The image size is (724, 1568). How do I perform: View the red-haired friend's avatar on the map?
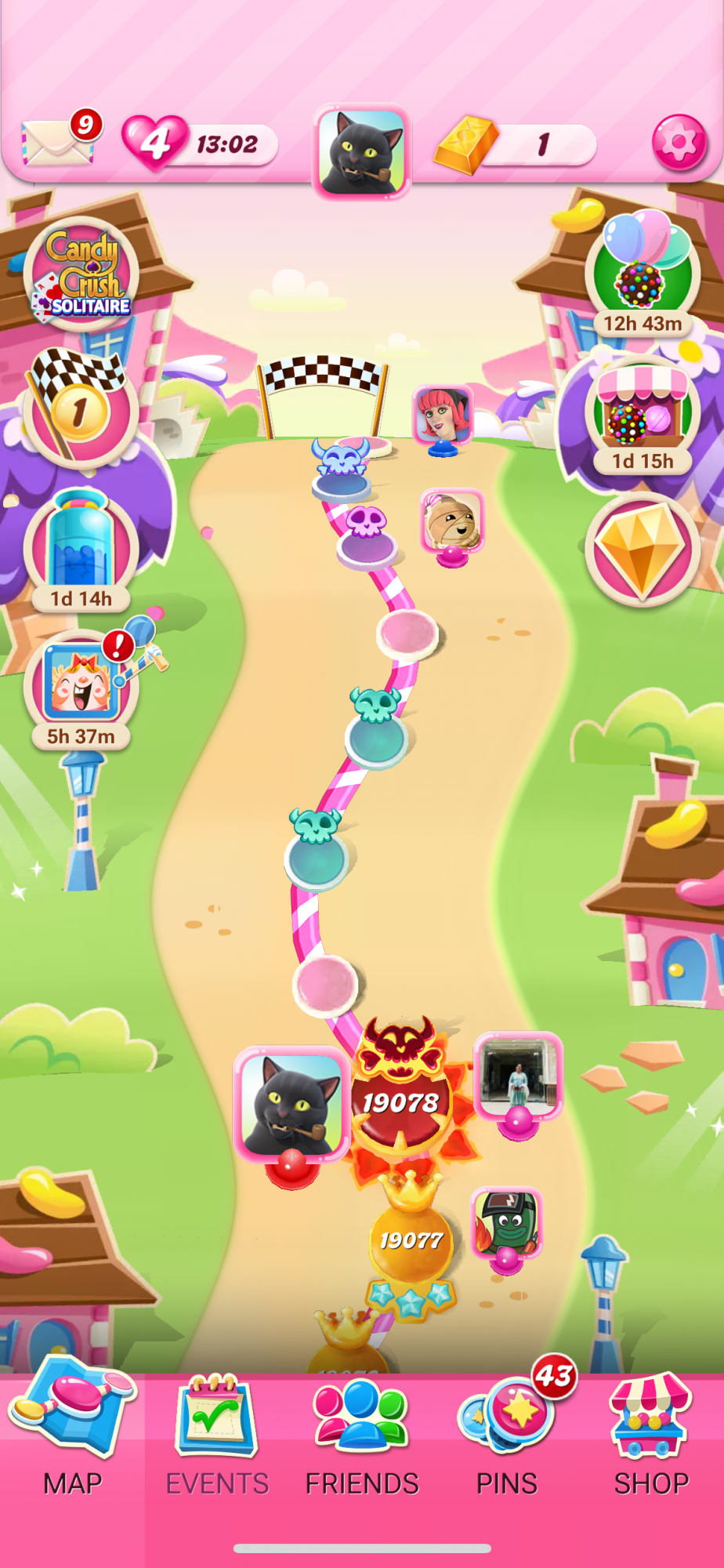coord(443,416)
